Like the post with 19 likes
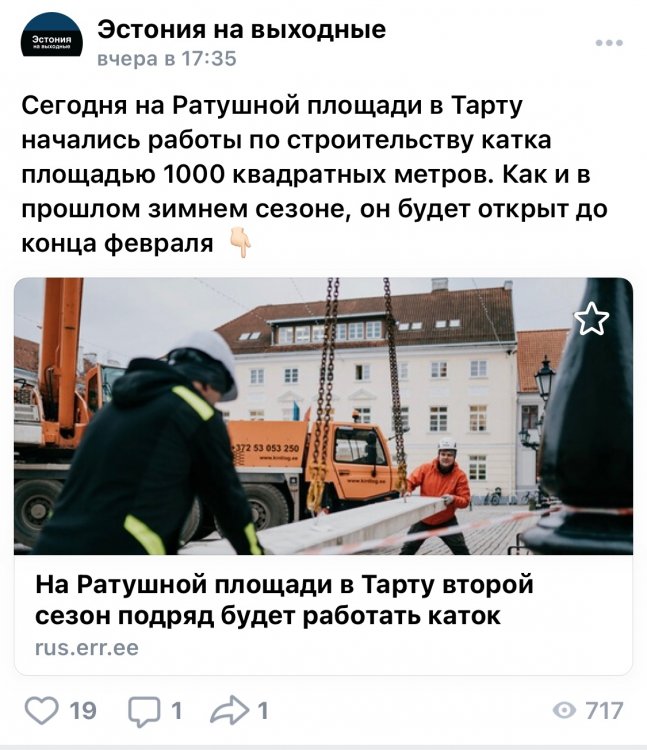The image size is (647, 750). 41,711
